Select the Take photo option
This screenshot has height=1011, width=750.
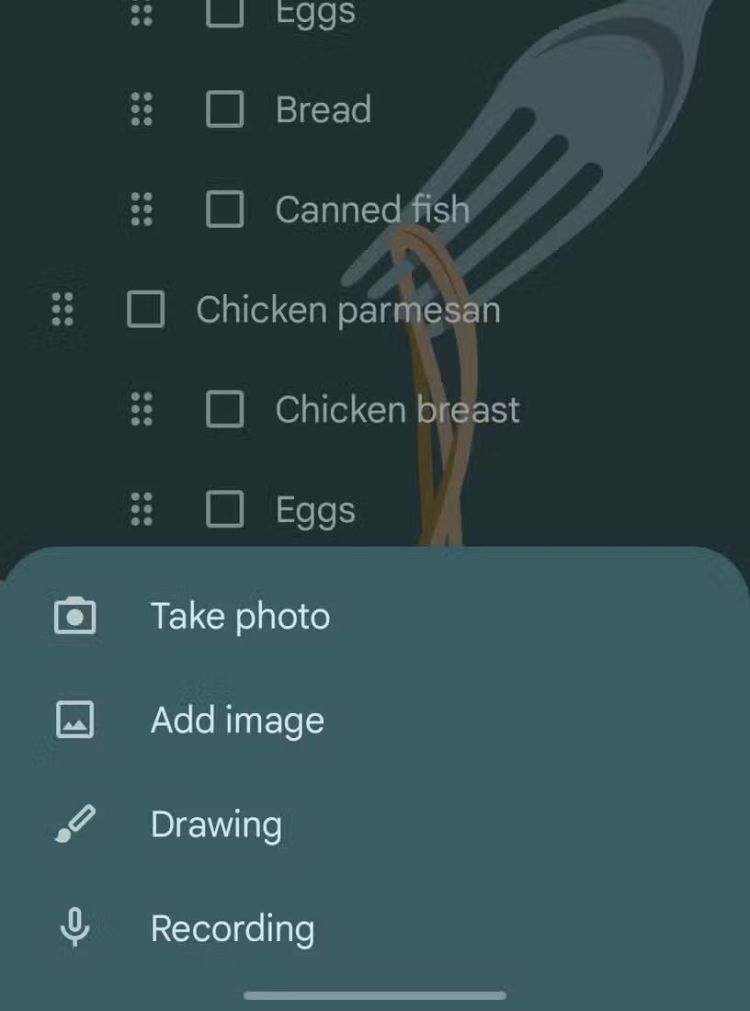pyautogui.click(x=240, y=616)
